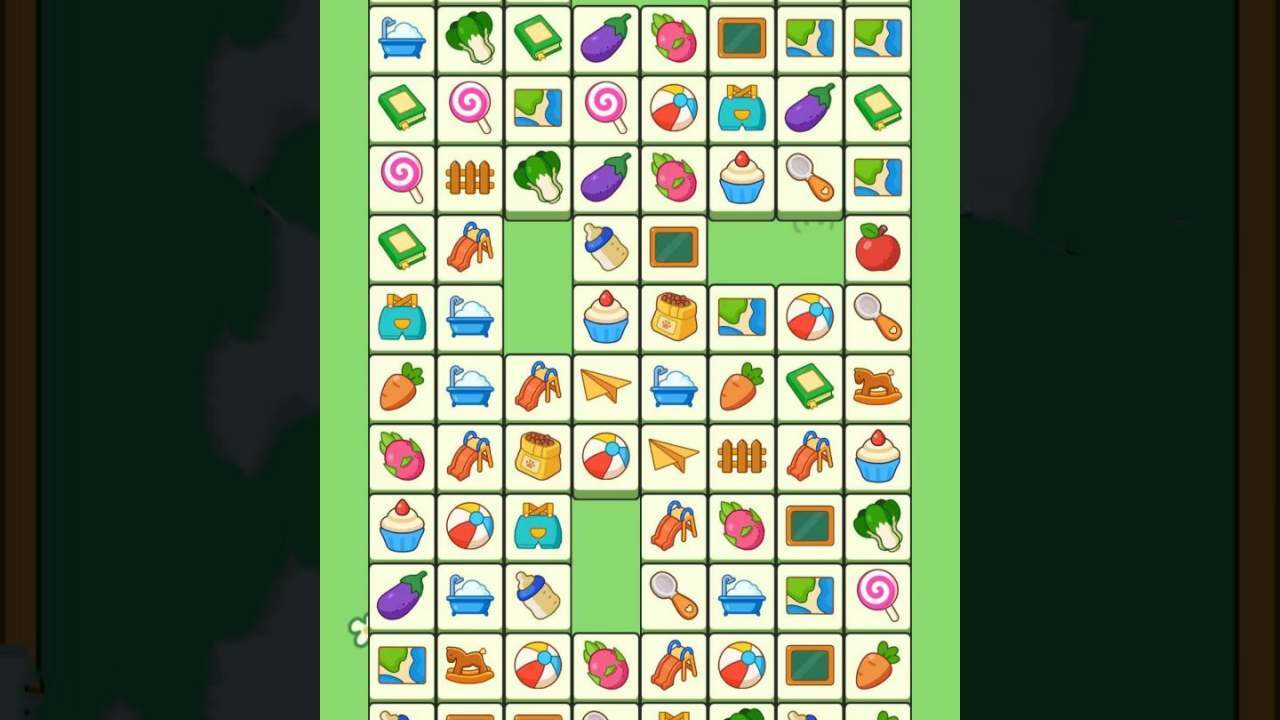This screenshot has width=1280, height=720.
Task: Tap the rocking horse next to the green book
Action: tap(877, 386)
